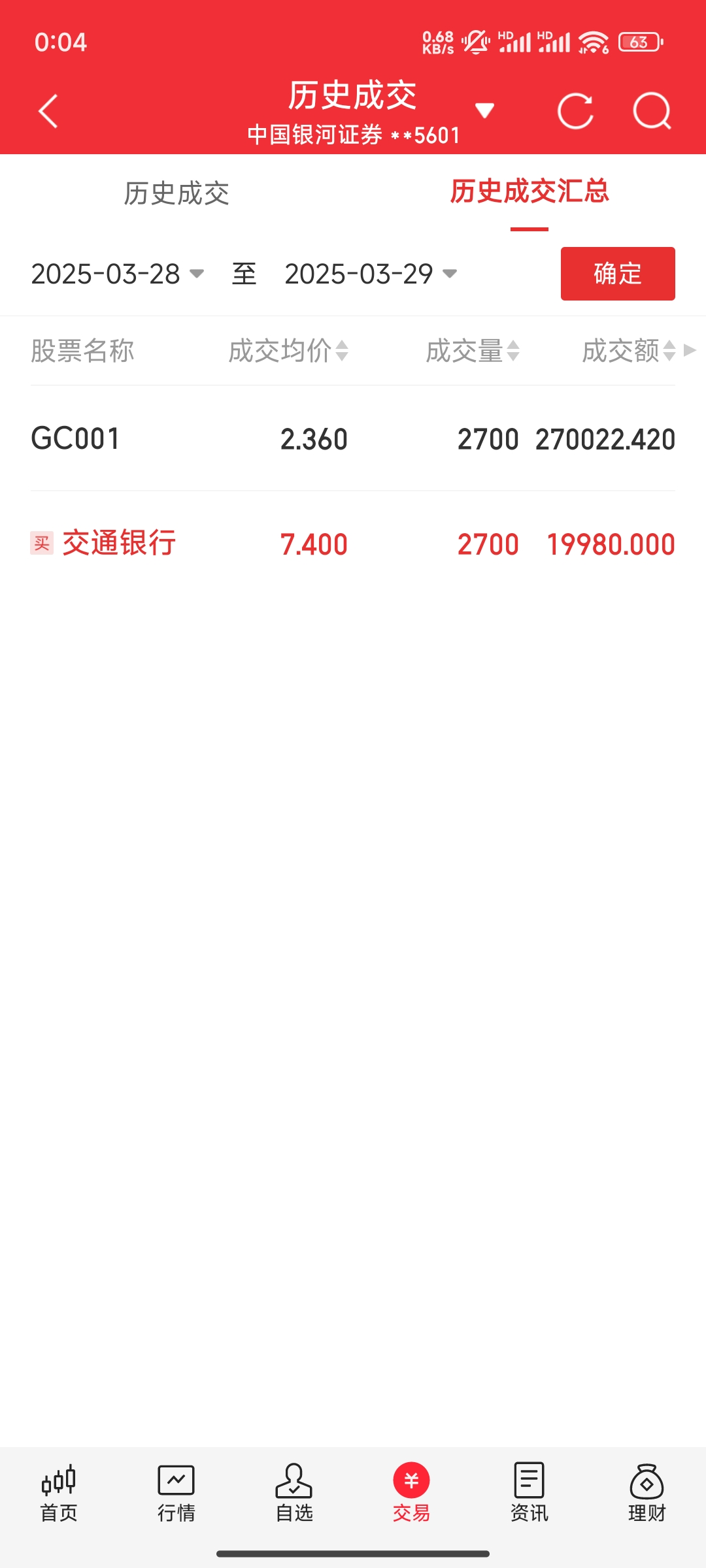
Task: Expand the account switcher dropdown arrow
Action: coord(484,110)
